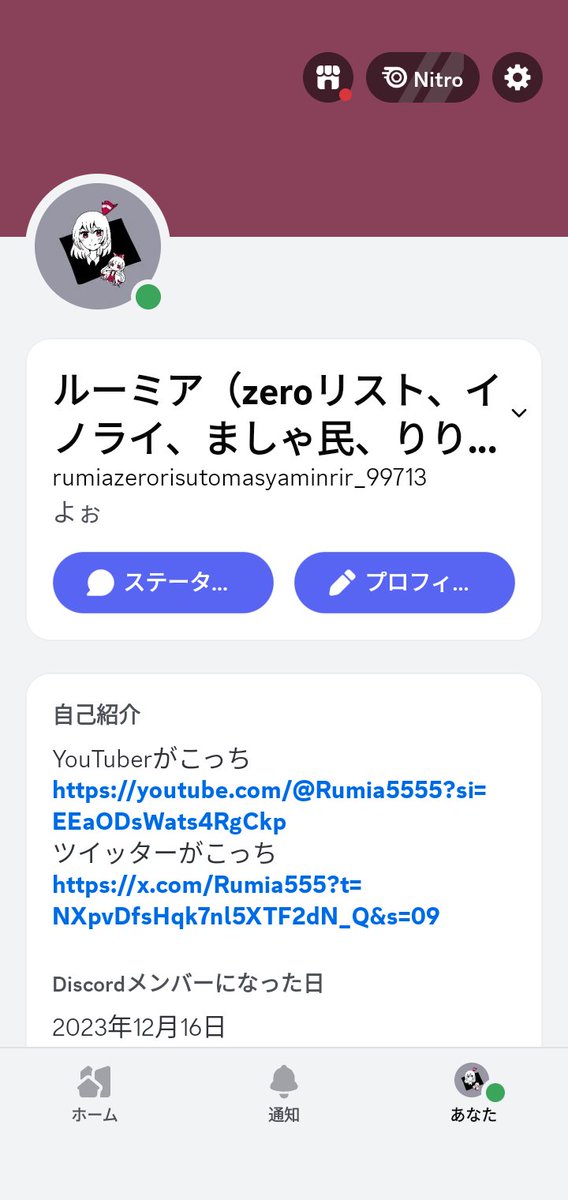
Task: Open the youtube.com/@Rumia5555 link
Action: pos(269,806)
